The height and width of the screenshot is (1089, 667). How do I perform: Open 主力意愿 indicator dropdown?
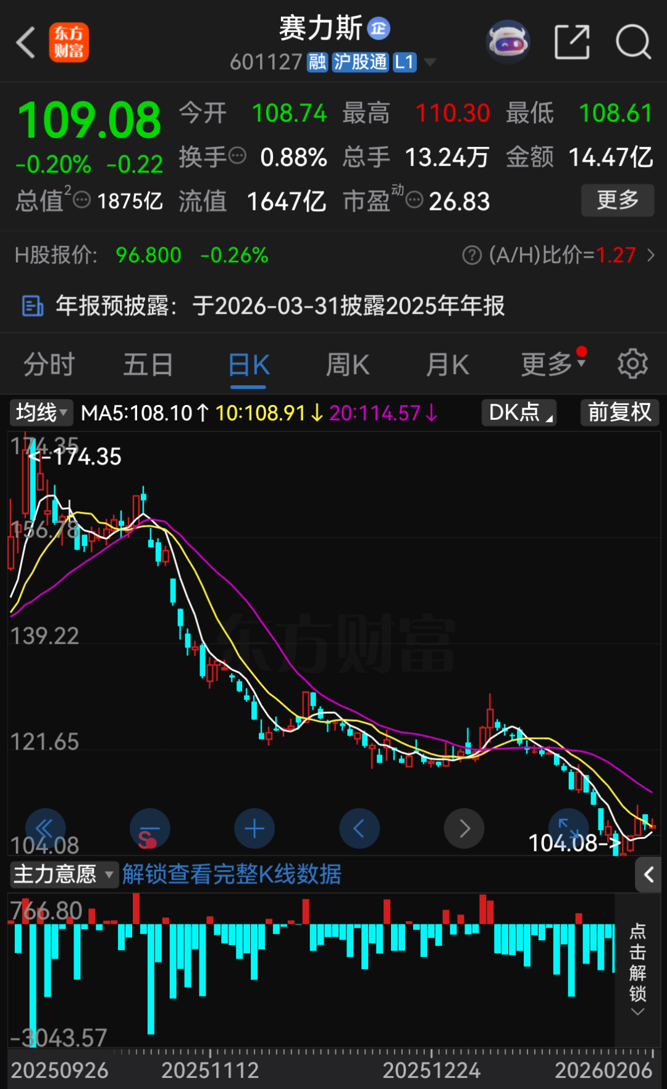click(x=64, y=875)
